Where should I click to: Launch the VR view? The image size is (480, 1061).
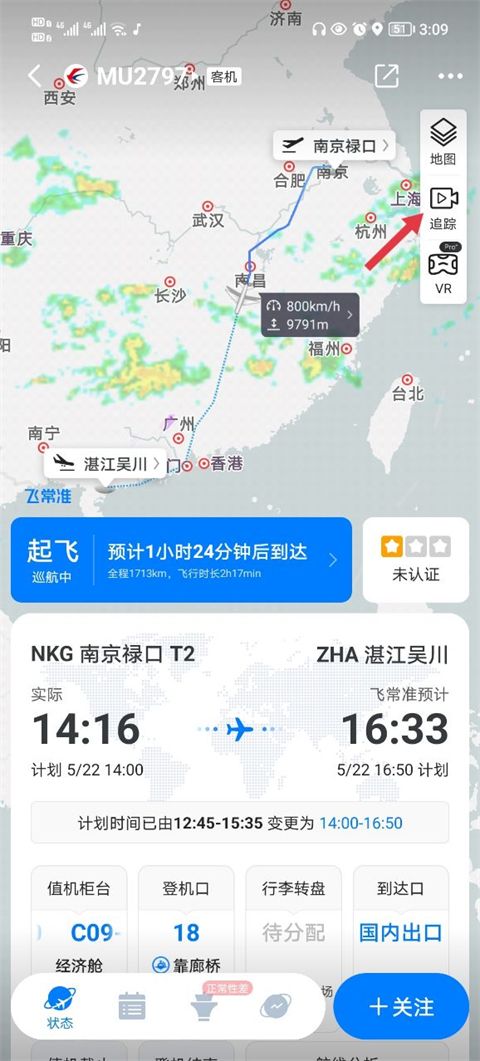[x=443, y=269]
